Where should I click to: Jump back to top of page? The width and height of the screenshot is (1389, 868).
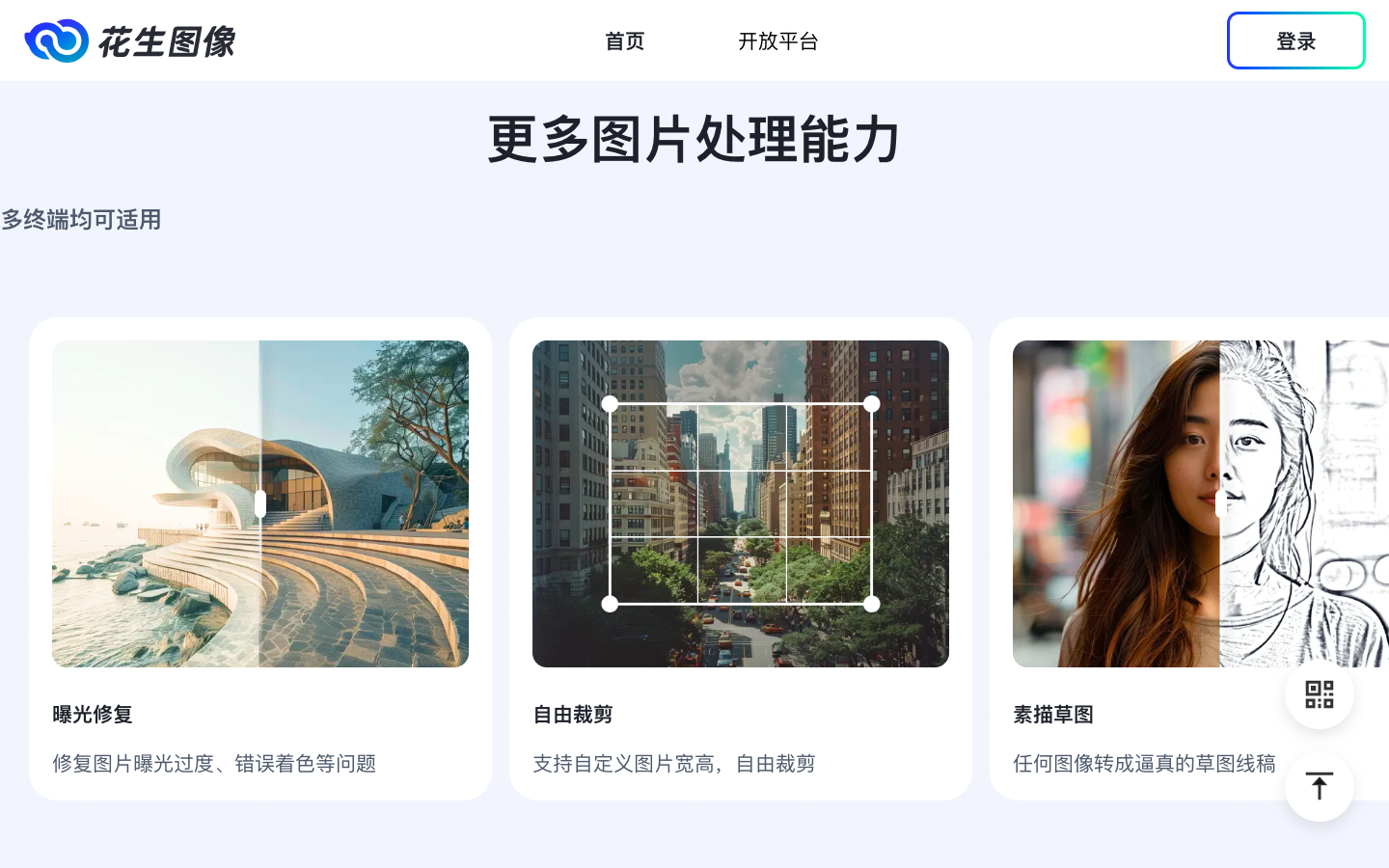pyautogui.click(x=1319, y=786)
